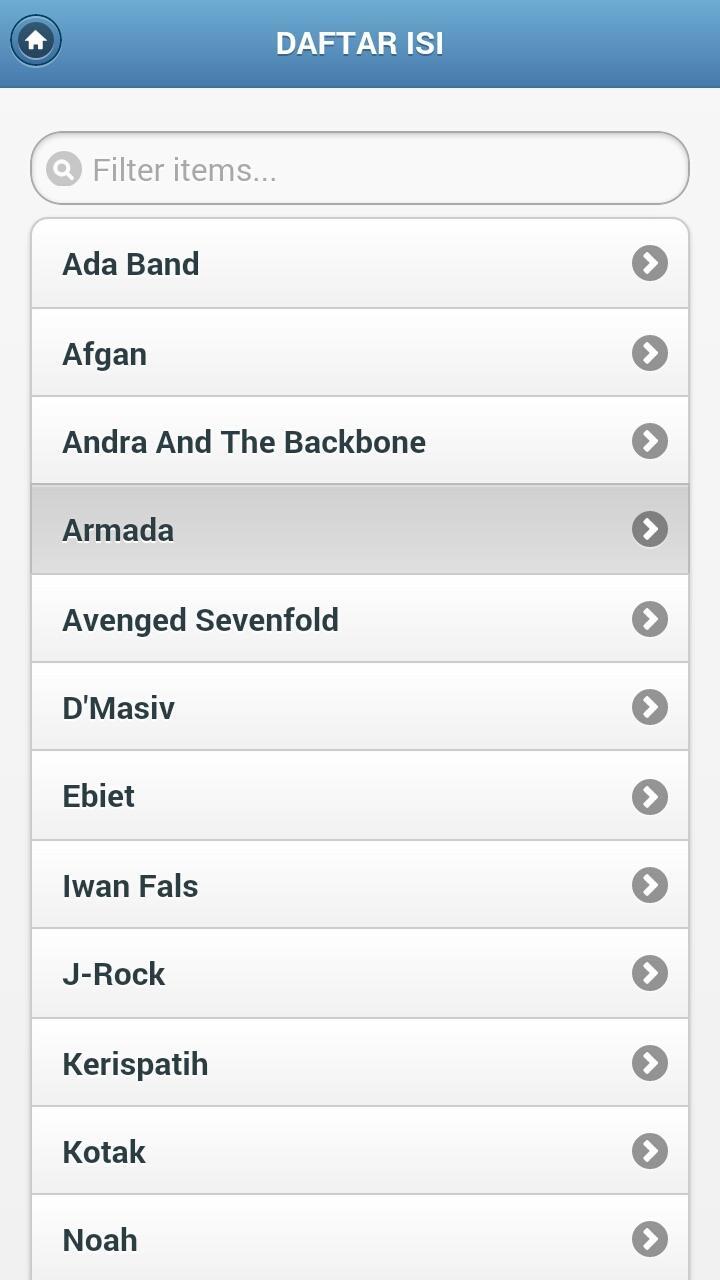
Task: Tap the J-Rock row
Action: click(360, 973)
